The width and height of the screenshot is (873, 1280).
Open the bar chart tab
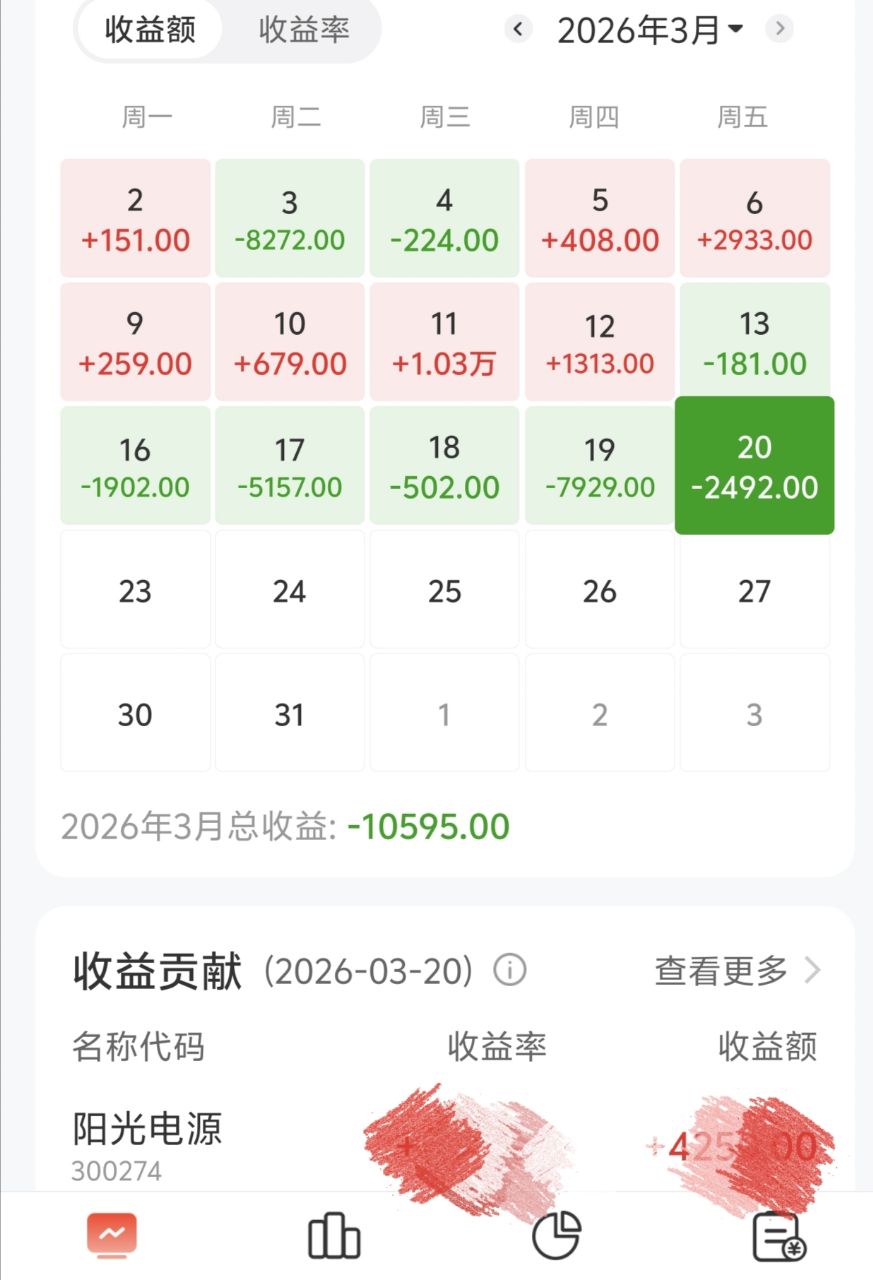(x=334, y=1237)
